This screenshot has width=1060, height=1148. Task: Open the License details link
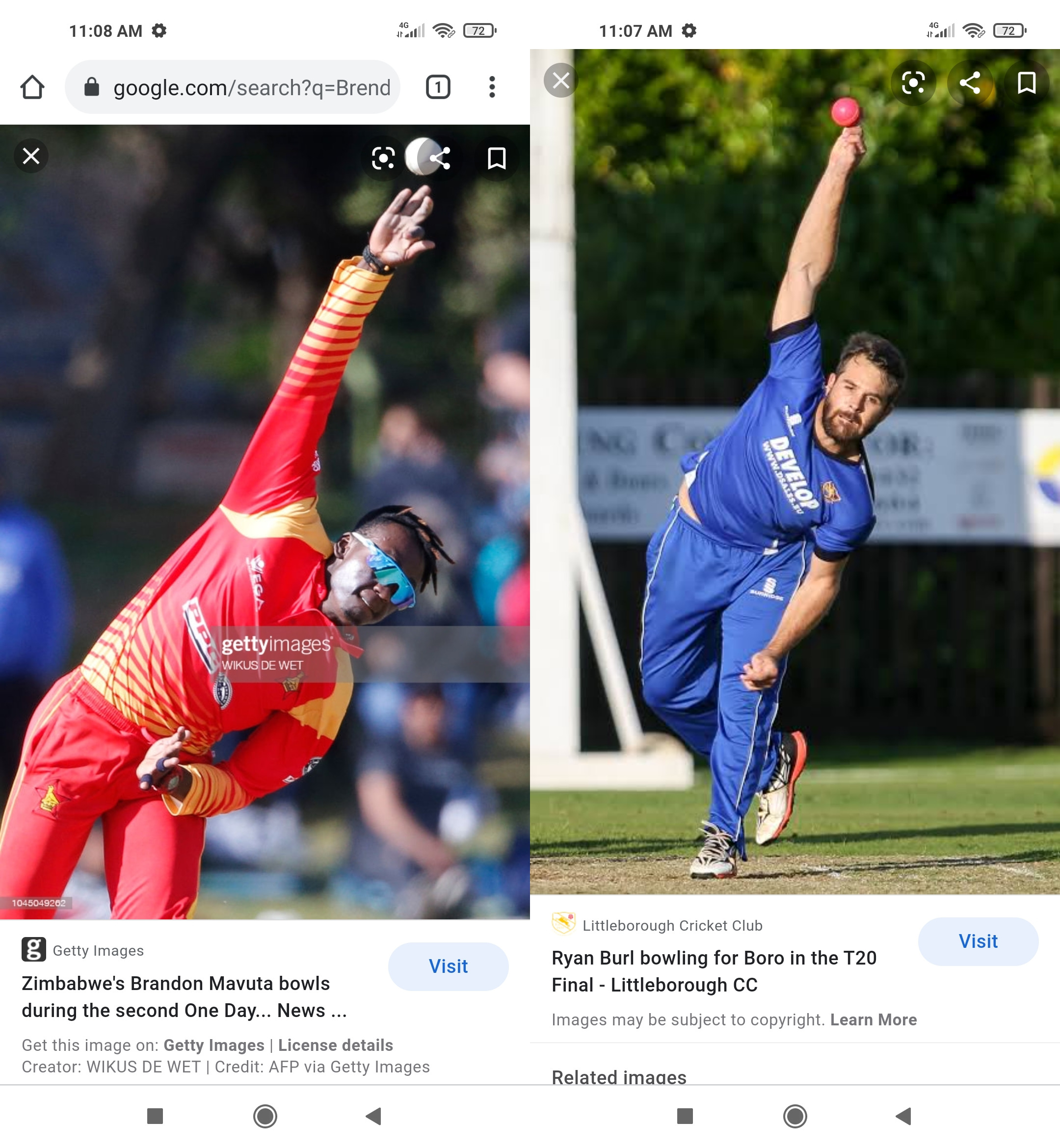pyautogui.click(x=336, y=1045)
